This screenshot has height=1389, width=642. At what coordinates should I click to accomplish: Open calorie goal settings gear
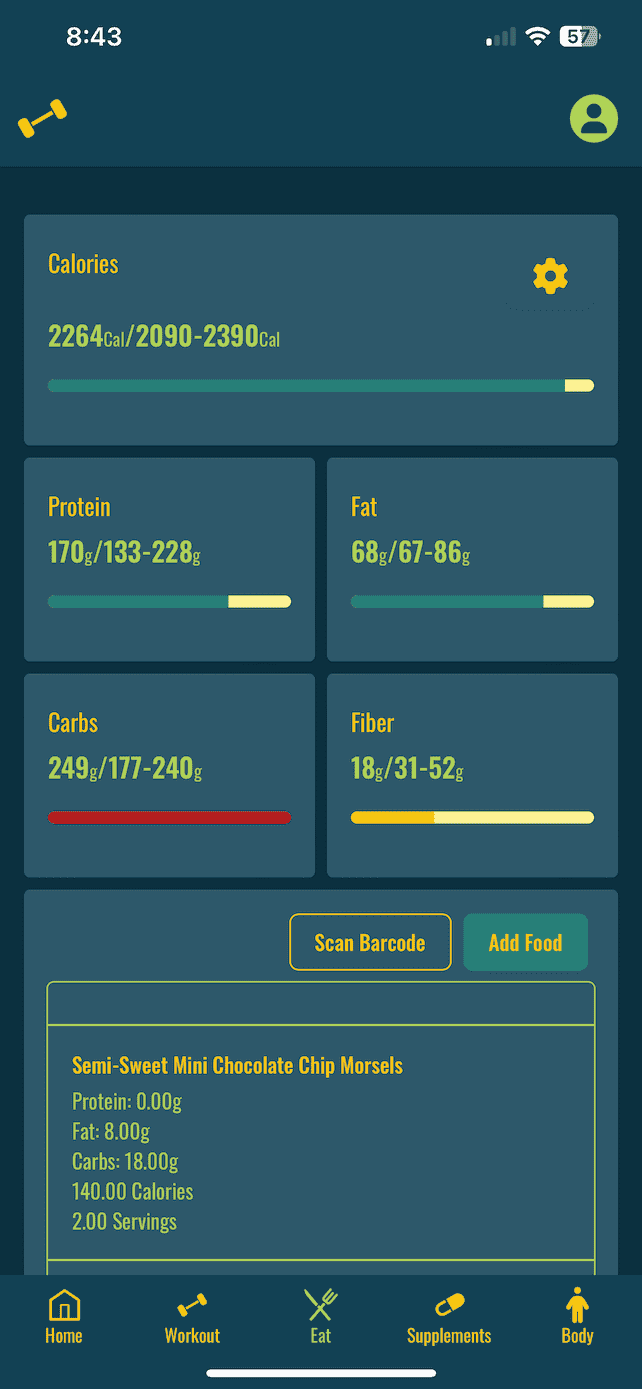[550, 276]
